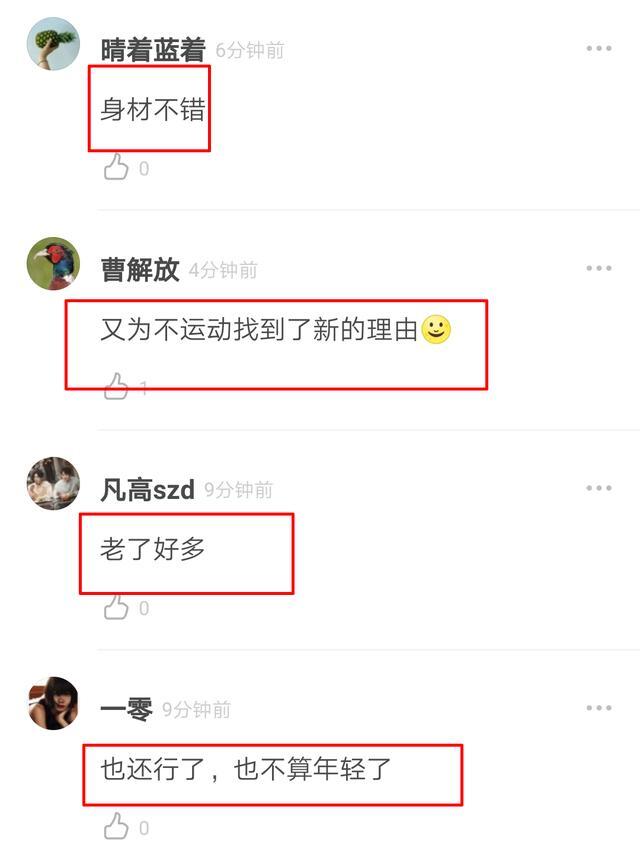Open more options for 曹解放's comment
Image resolution: width=640 pixels, height=864 pixels.
[599, 268]
